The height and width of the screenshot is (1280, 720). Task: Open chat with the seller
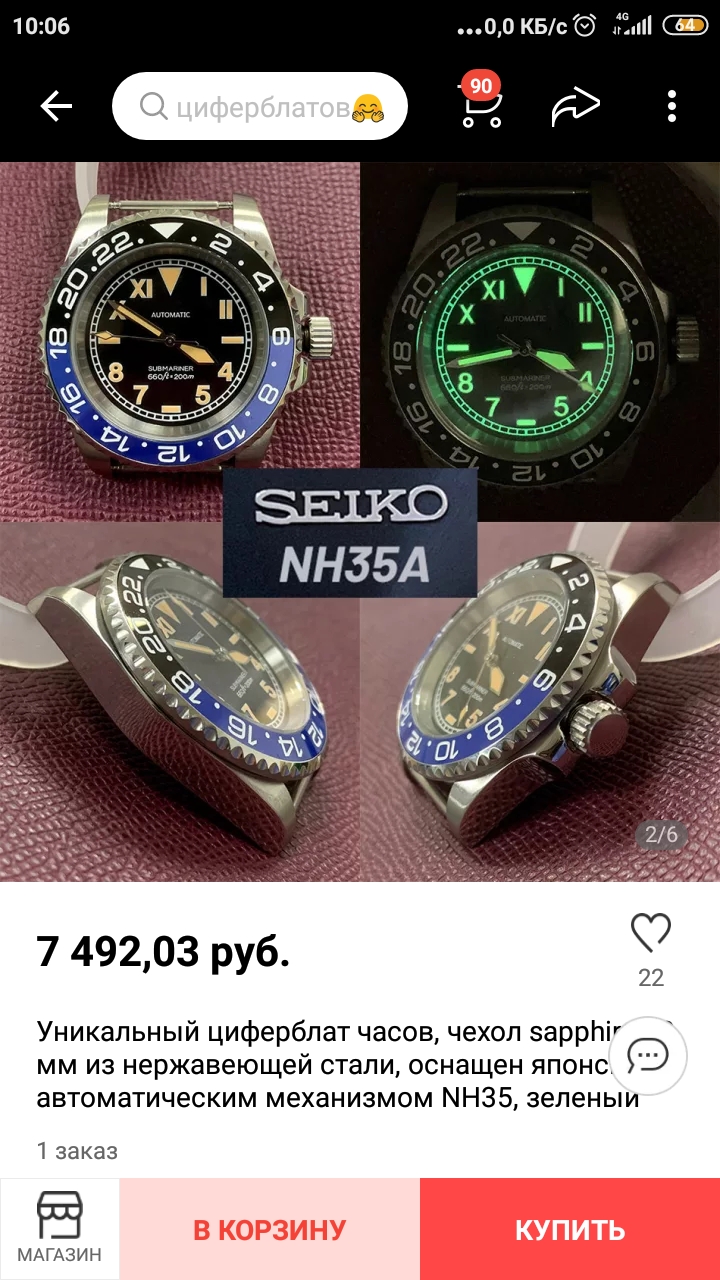tap(648, 1055)
